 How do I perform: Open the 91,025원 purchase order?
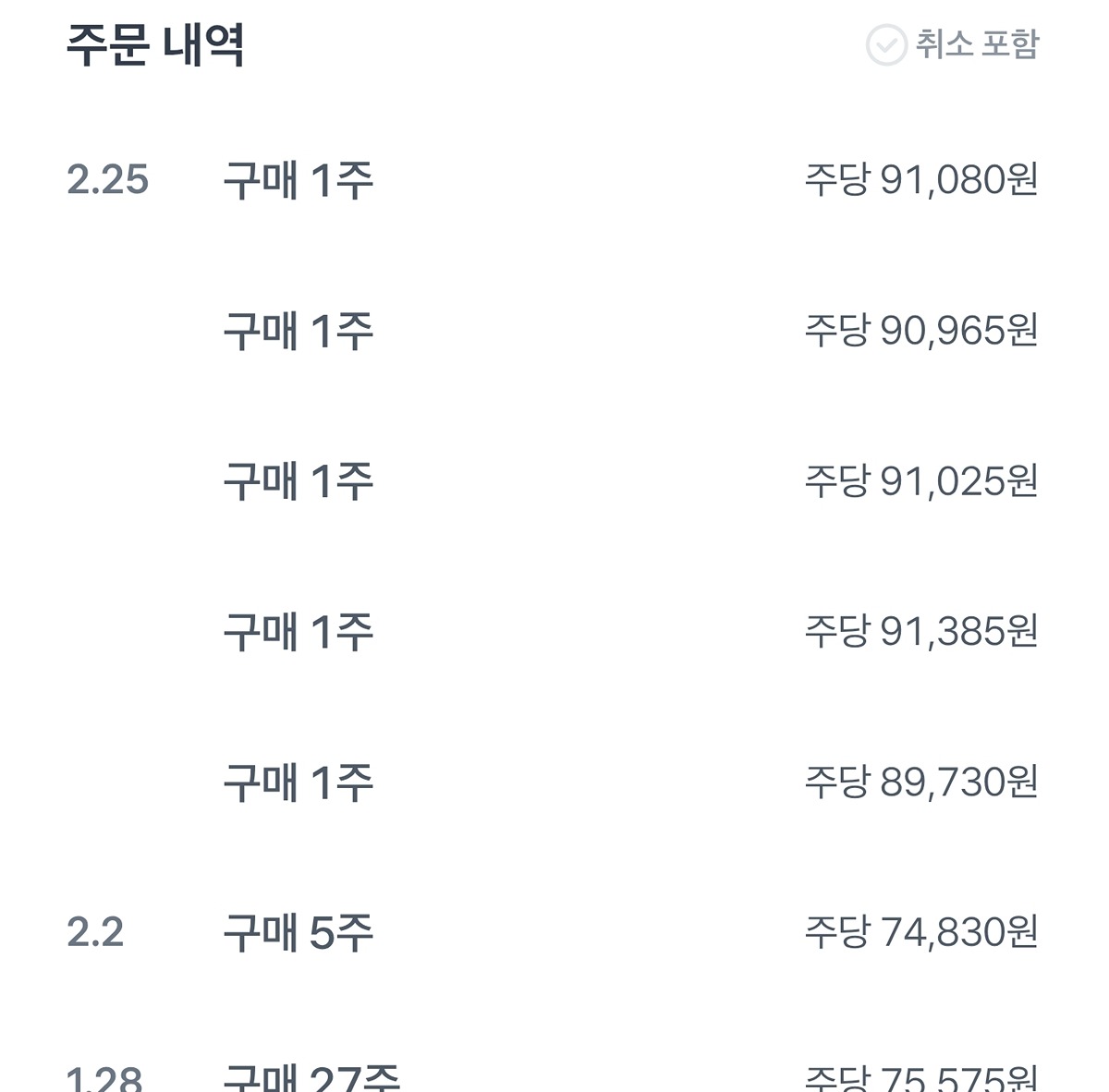pos(554,481)
